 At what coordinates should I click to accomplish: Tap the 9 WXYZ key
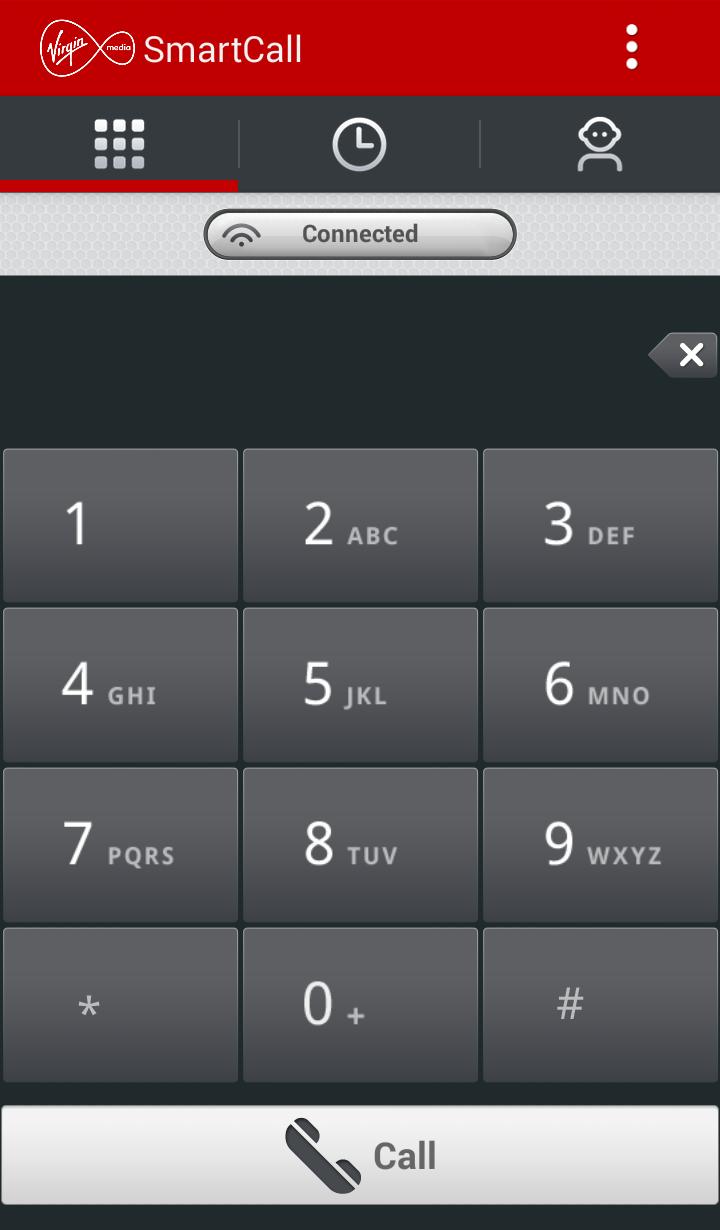600,845
